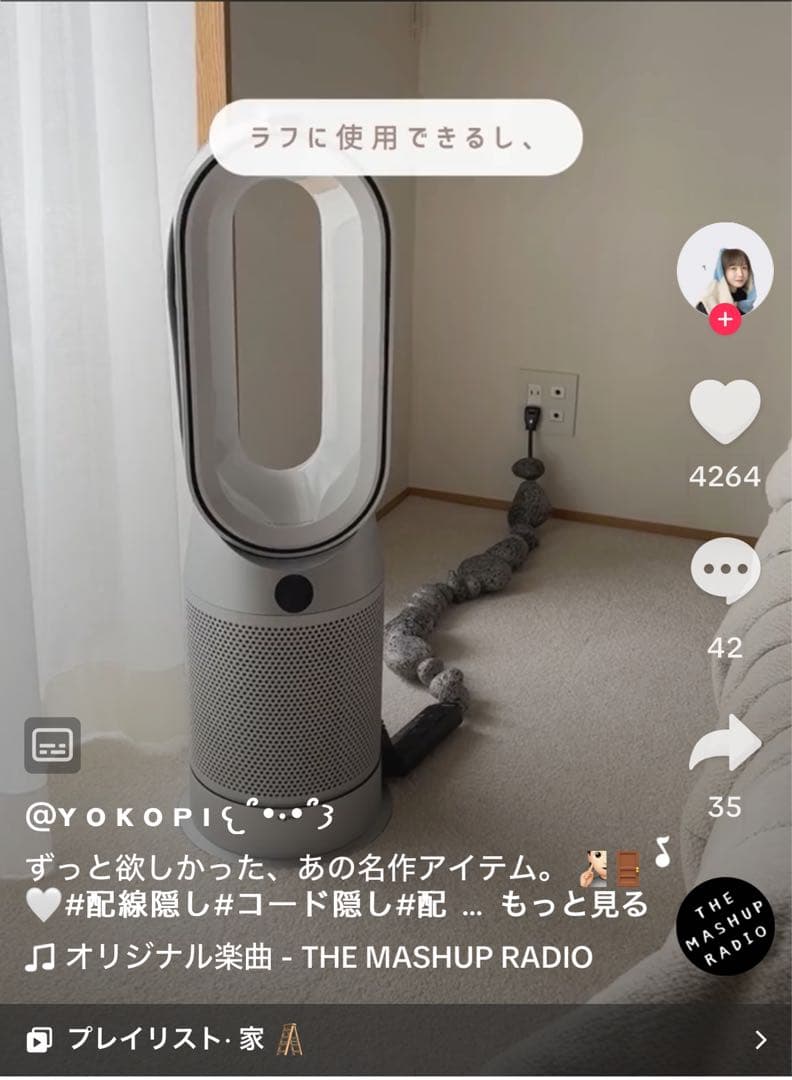Viewport: 792px width, 1080px height.
Task: Open the creator's profile picture
Action: point(725,268)
